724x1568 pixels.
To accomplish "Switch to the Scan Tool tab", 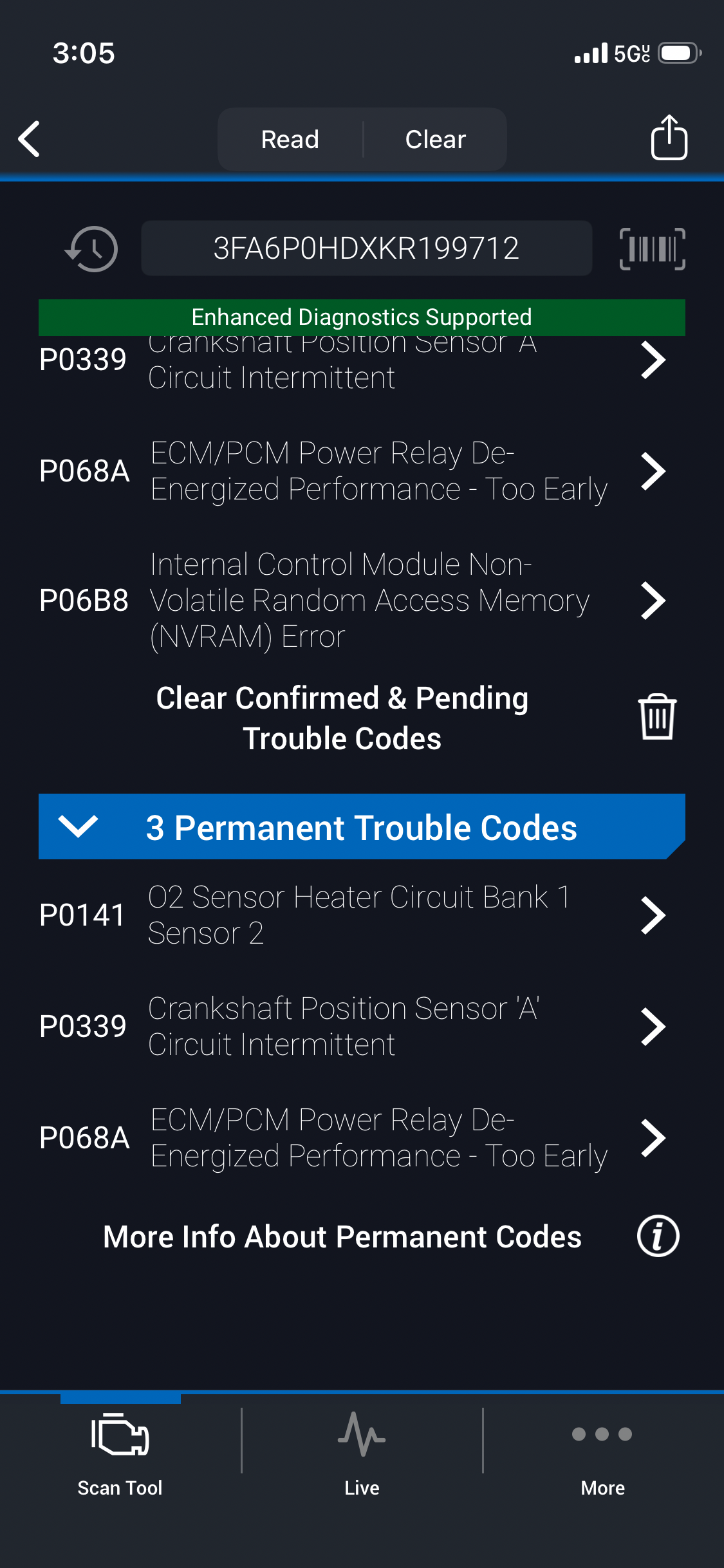I will tap(120, 1451).
